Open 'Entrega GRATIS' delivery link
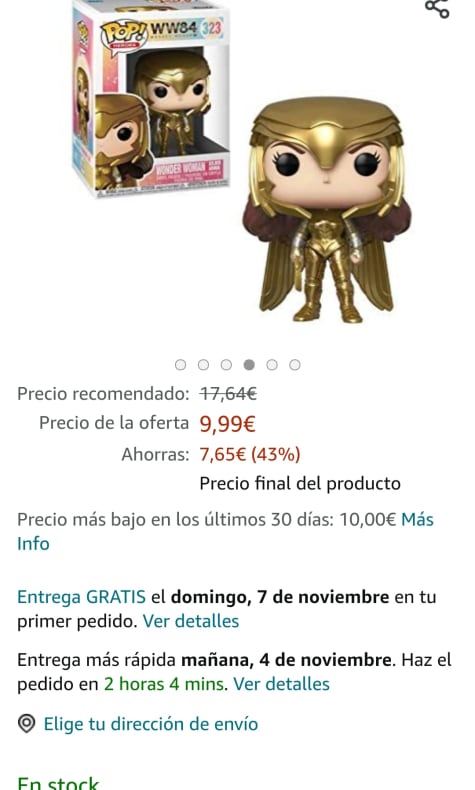 (x=81, y=597)
